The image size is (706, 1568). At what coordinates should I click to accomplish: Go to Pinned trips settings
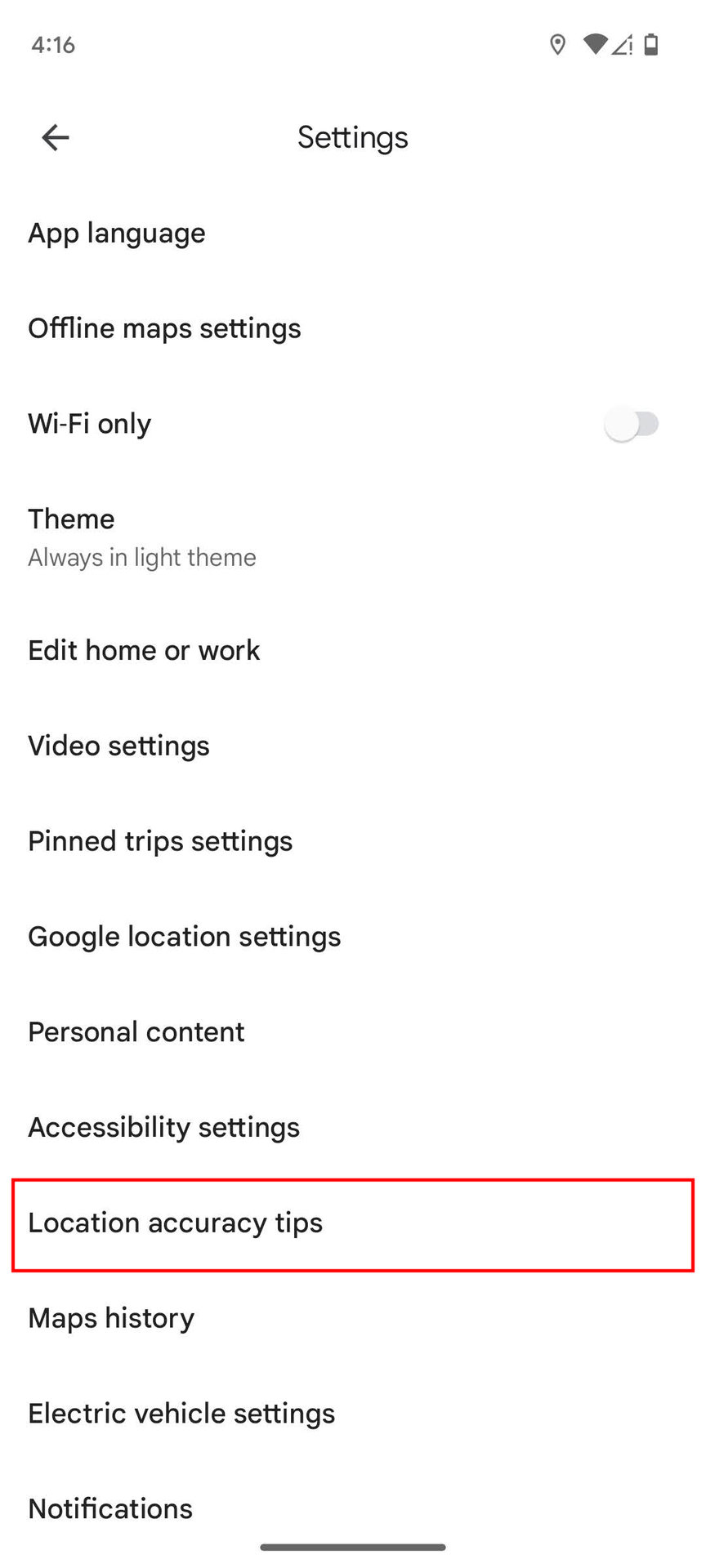coord(160,841)
